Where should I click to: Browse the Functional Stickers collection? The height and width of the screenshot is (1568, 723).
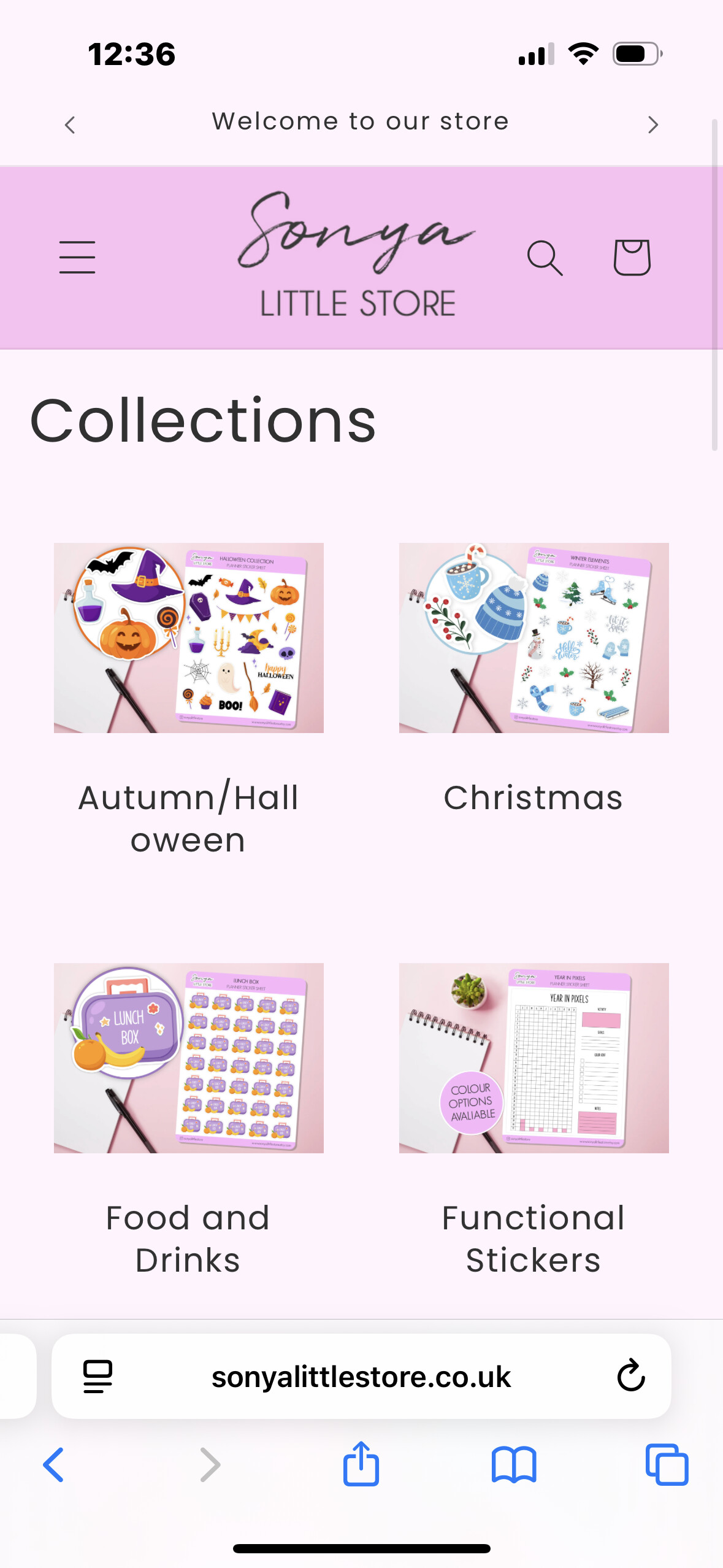click(x=534, y=1058)
